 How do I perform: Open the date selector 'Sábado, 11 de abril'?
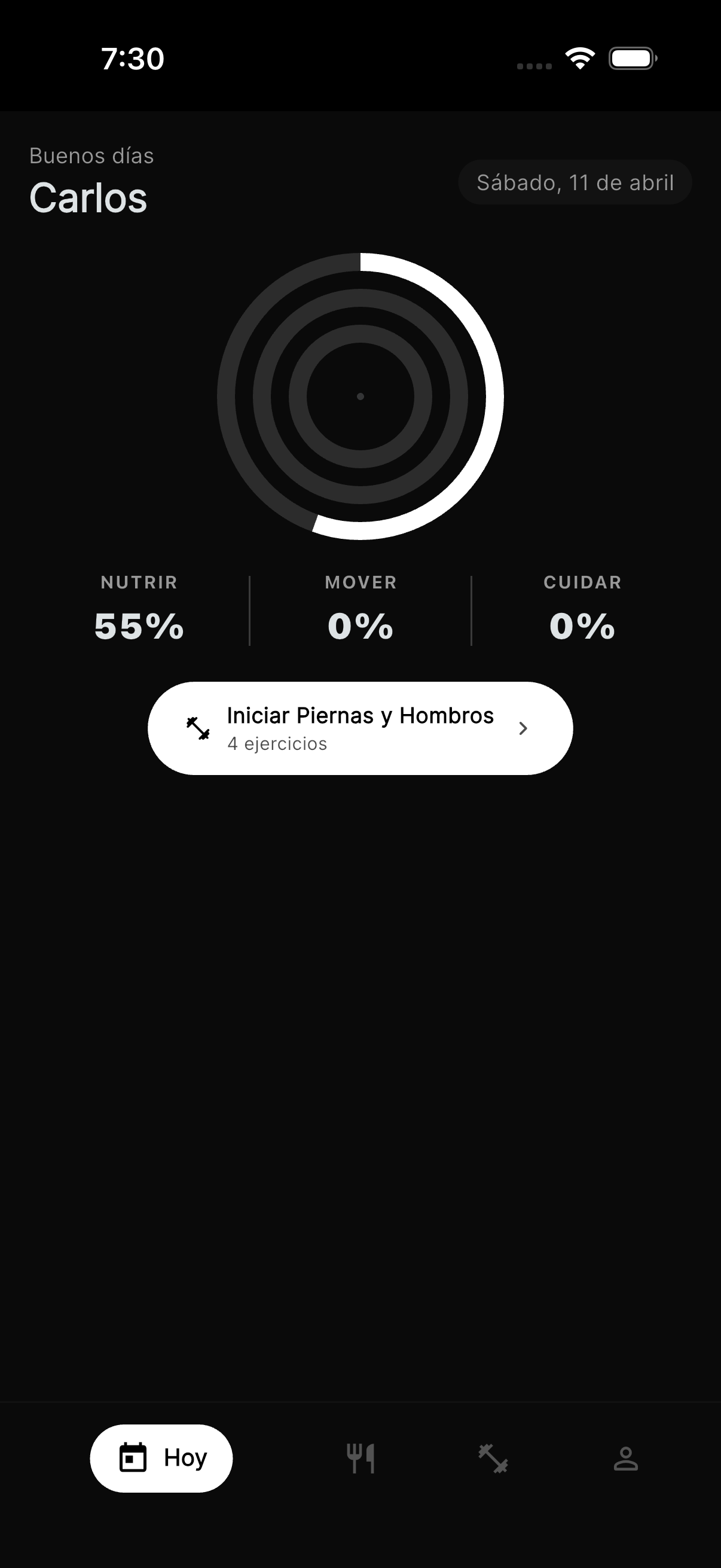point(575,181)
